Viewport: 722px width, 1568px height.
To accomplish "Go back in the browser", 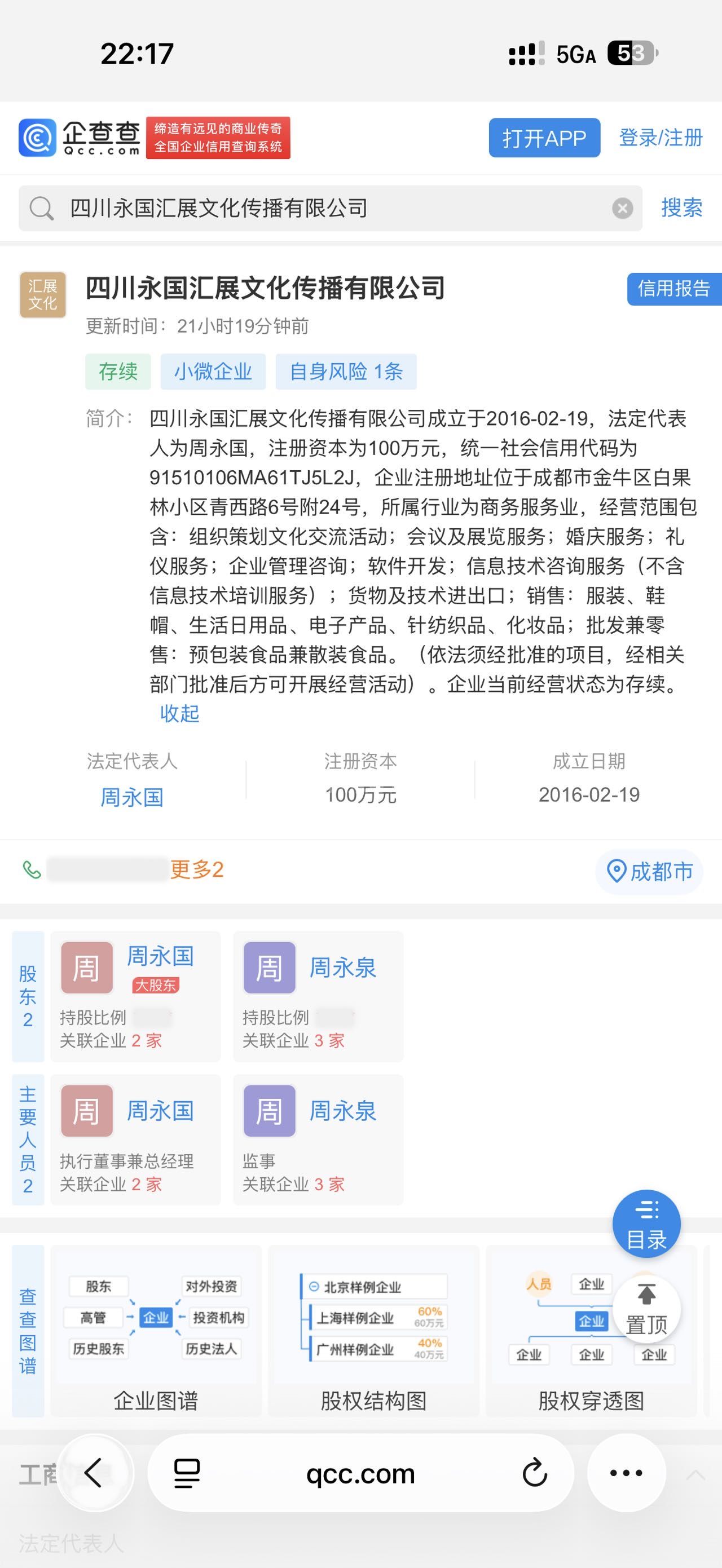I will click(x=94, y=1473).
